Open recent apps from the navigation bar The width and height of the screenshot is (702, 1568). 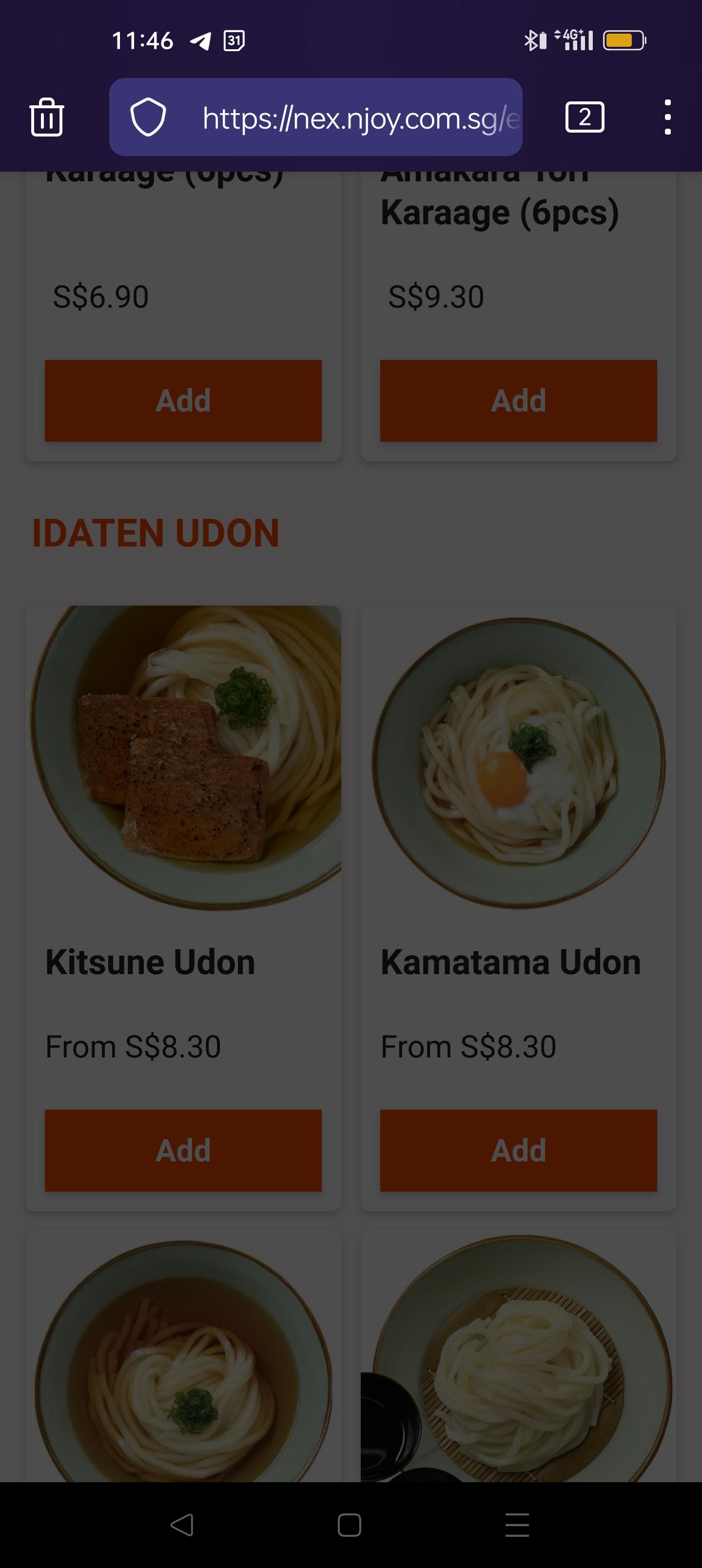[x=517, y=1525]
